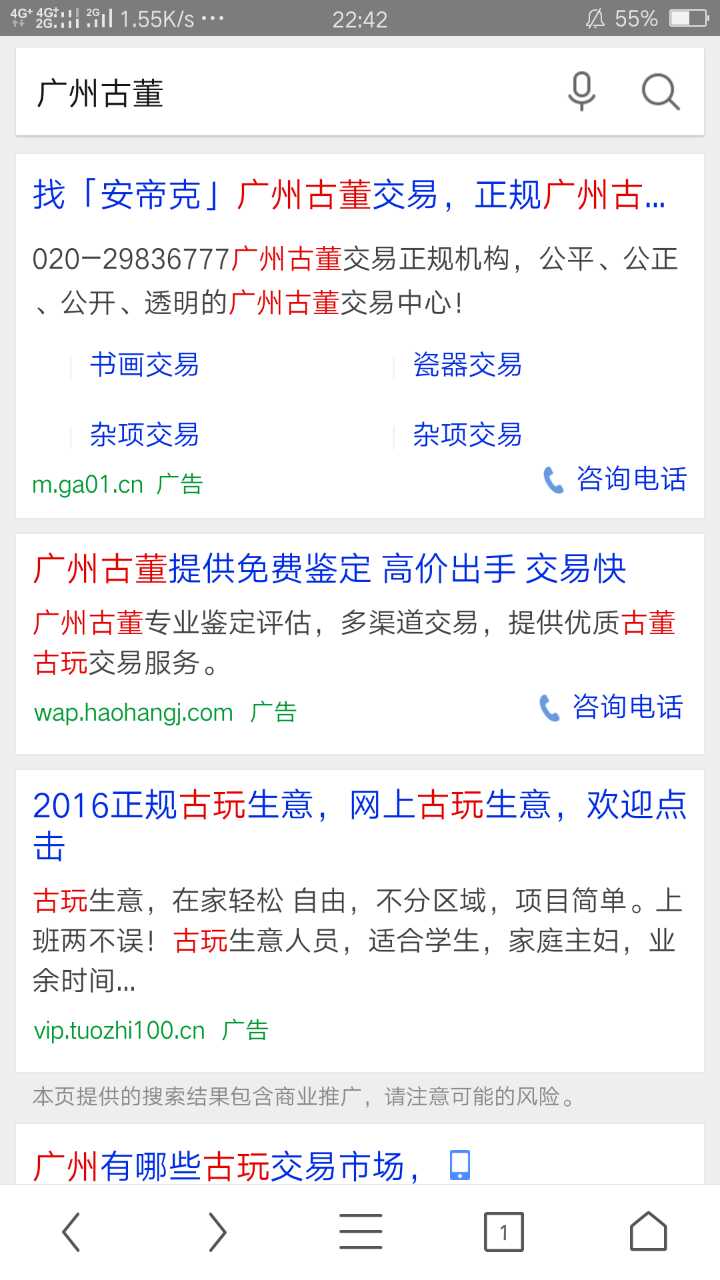Open the tab switcher showing 1

[x=504, y=1232]
